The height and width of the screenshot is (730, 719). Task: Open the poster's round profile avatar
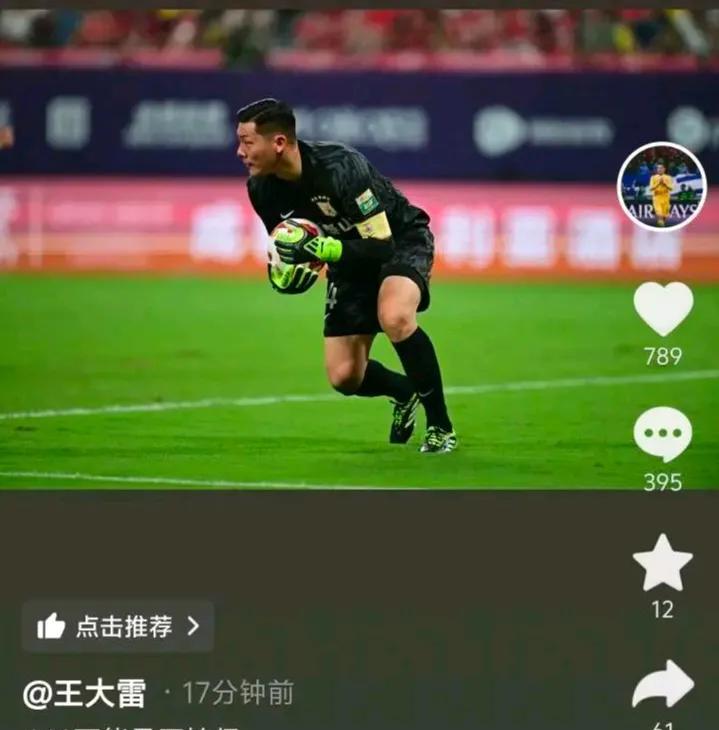(662, 186)
